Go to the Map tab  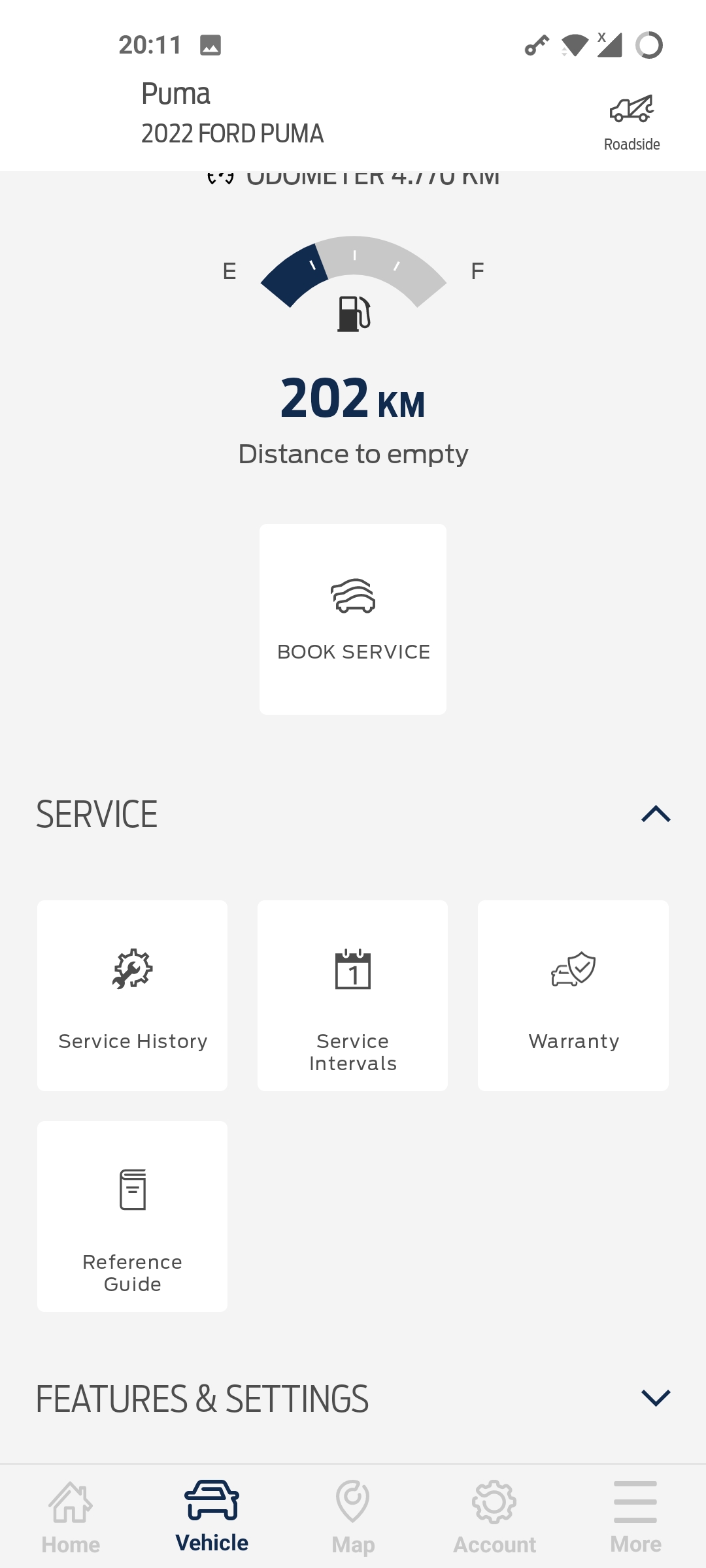pos(353,1517)
